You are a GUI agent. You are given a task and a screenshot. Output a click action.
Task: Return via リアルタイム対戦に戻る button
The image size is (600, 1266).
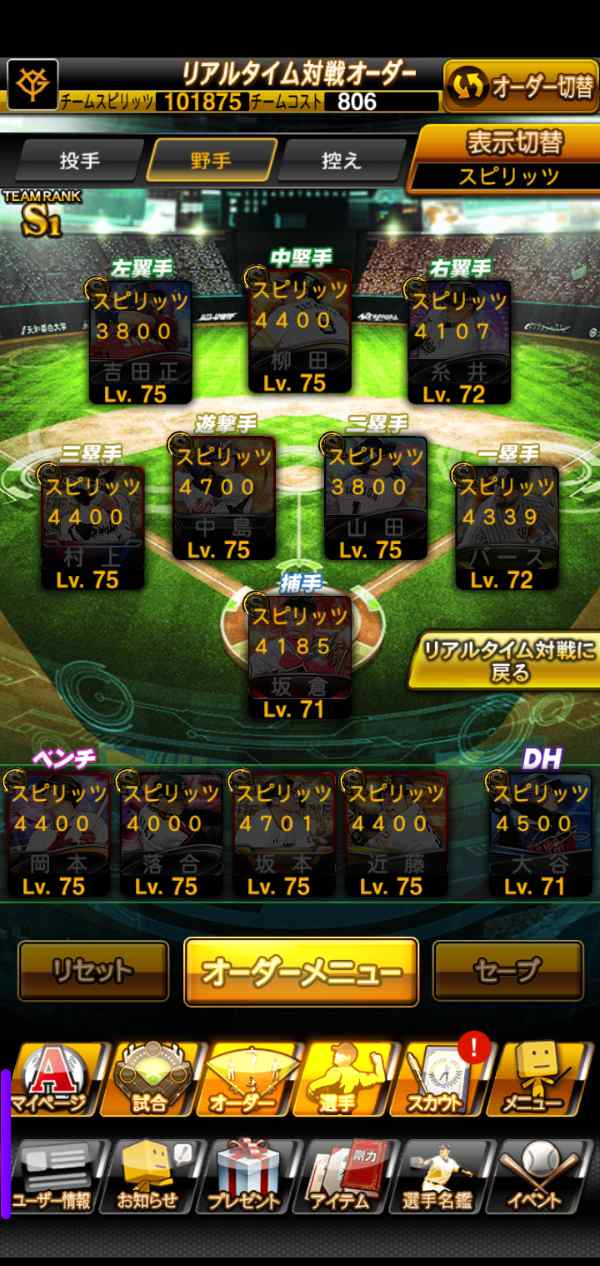pyautogui.click(x=508, y=660)
